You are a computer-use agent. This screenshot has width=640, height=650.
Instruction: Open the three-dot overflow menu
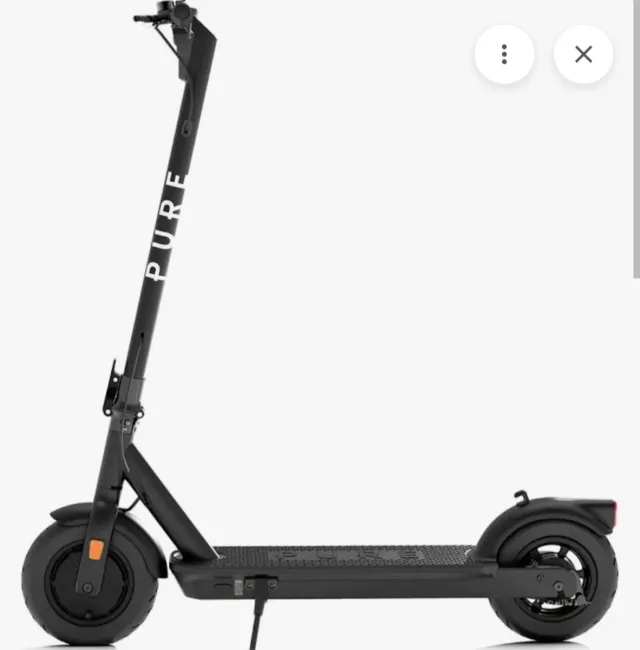(504, 54)
